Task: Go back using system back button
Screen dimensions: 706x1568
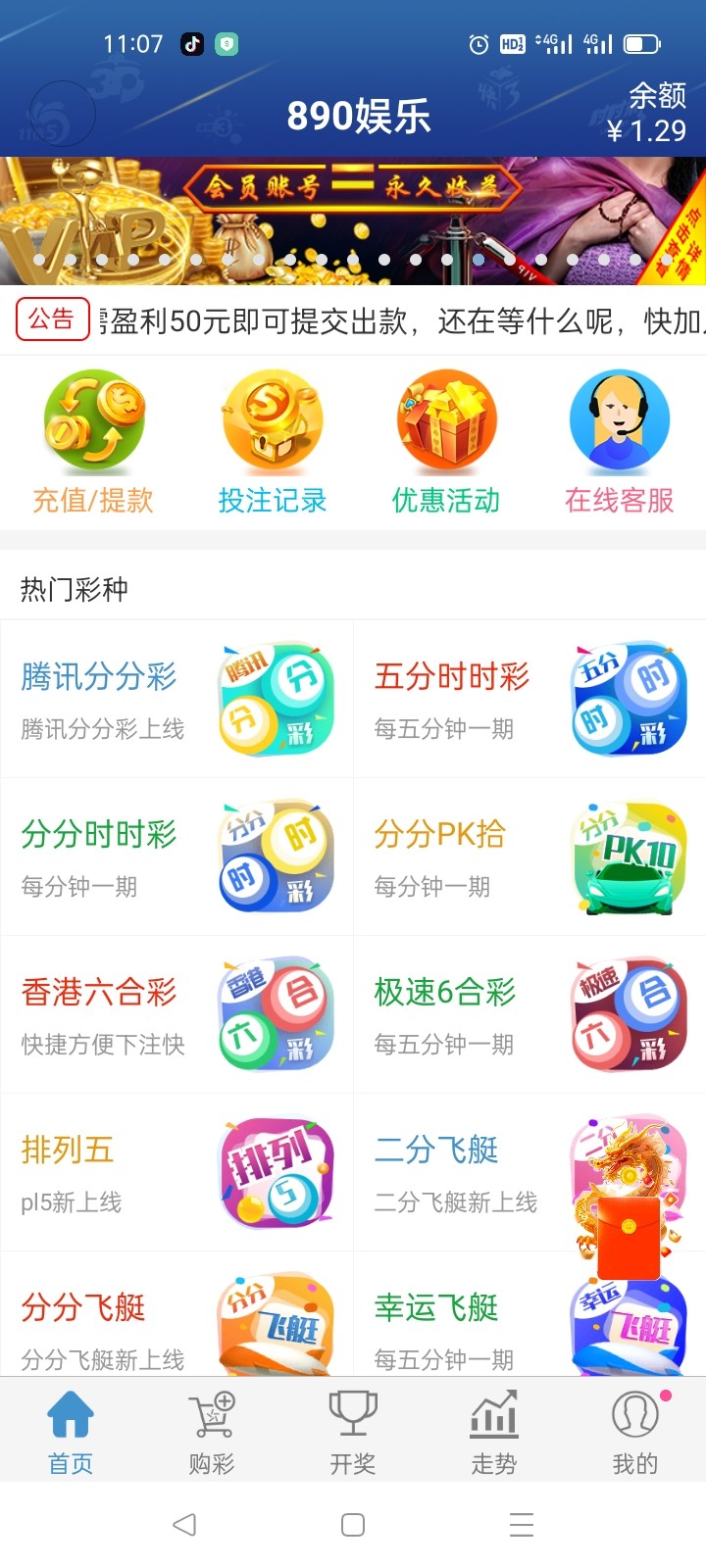Action: click(184, 1524)
